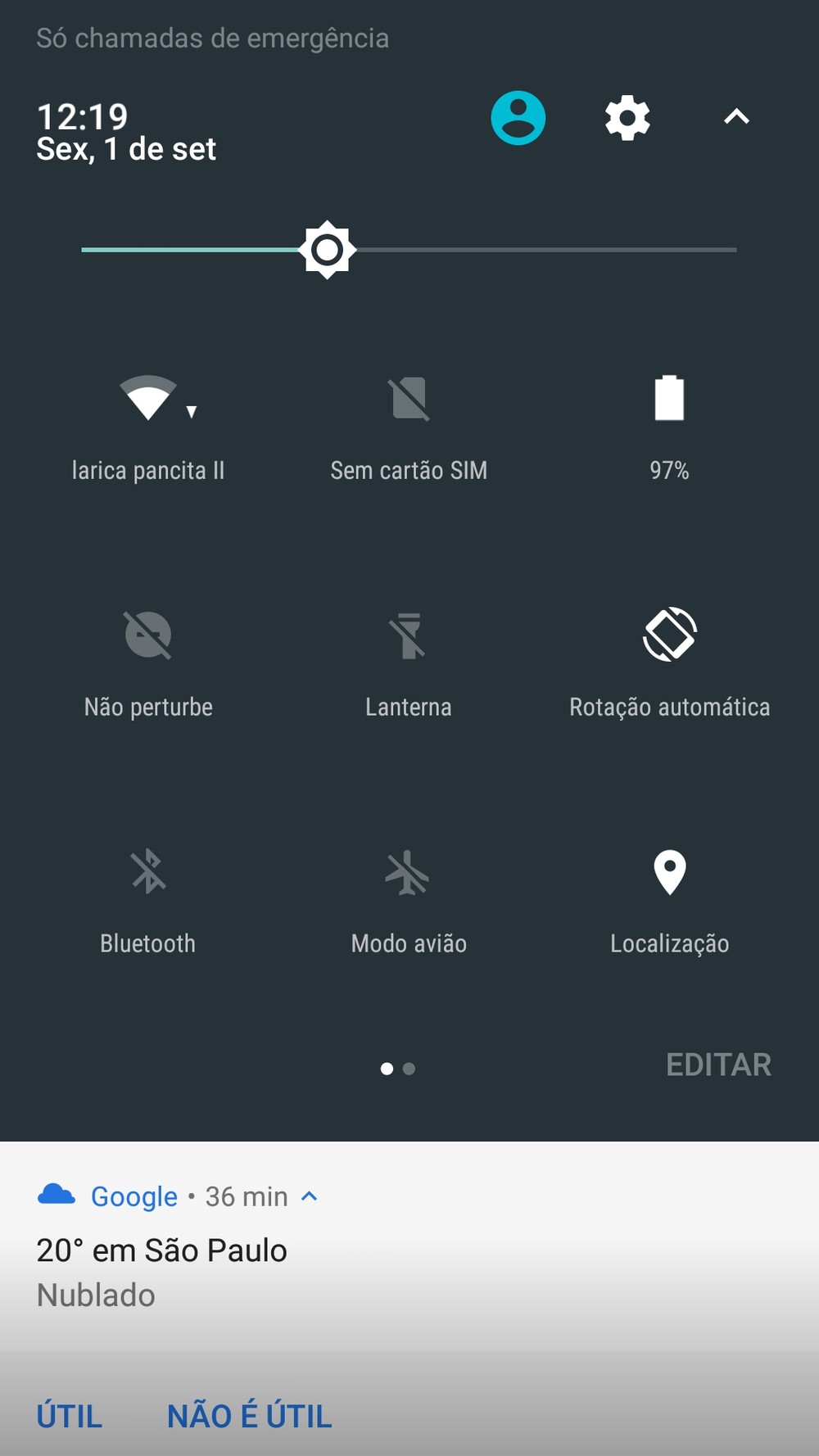This screenshot has height=1456, width=819.
Task: Open the Sem cartão SIM tile
Action: click(x=409, y=399)
